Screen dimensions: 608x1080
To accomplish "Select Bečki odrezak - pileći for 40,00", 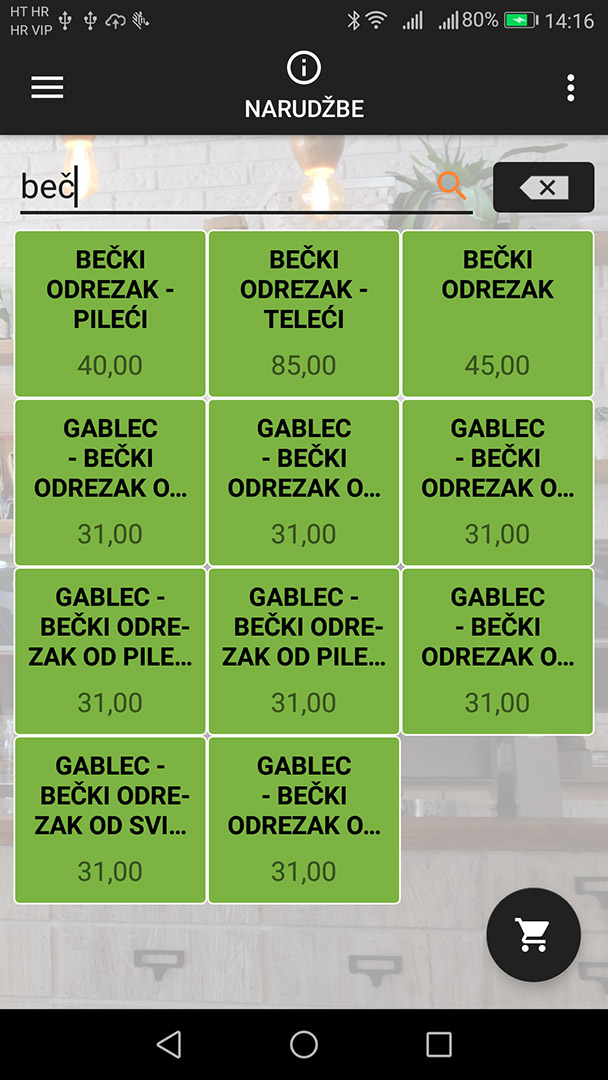I will (x=110, y=313).
